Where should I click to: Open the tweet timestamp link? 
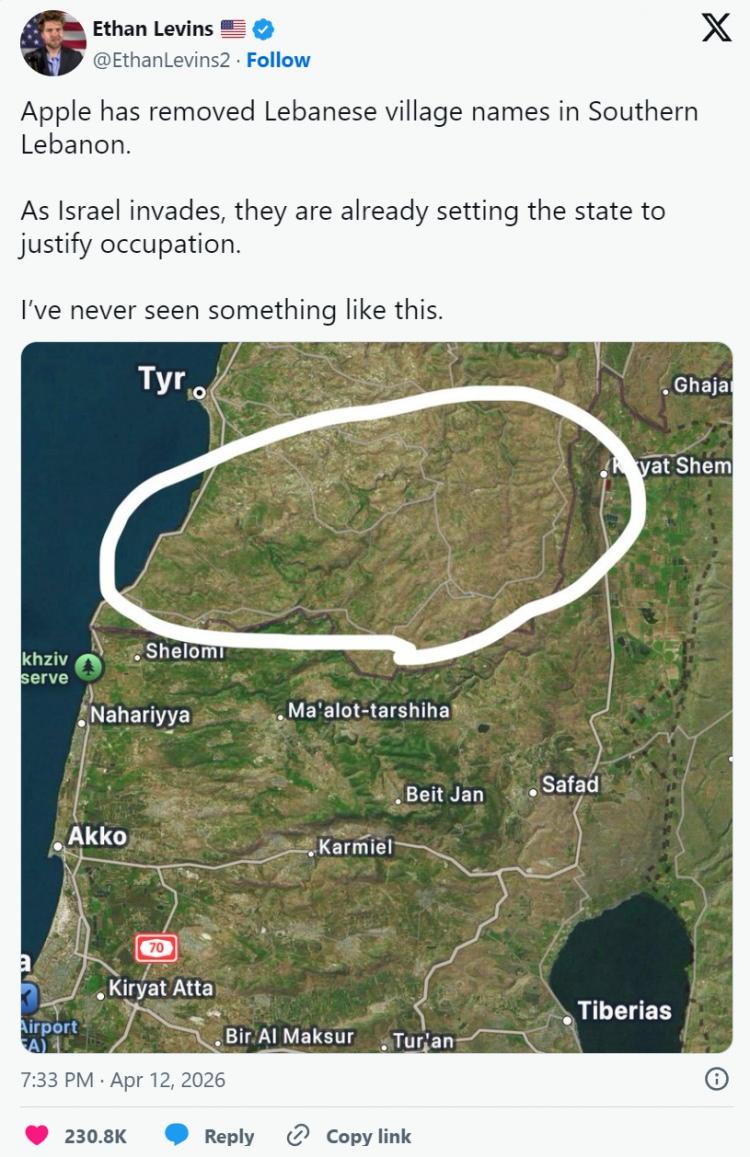(123, 1080)
